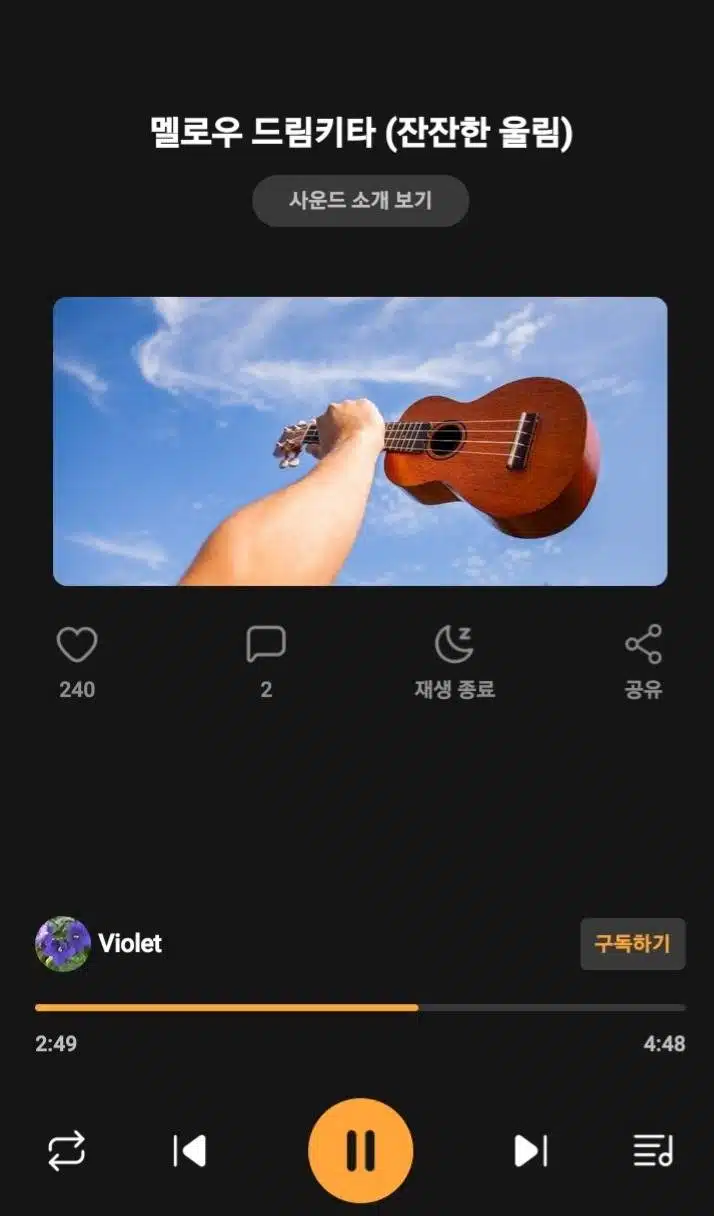Open the playlist queue icon

(654, 1151)
